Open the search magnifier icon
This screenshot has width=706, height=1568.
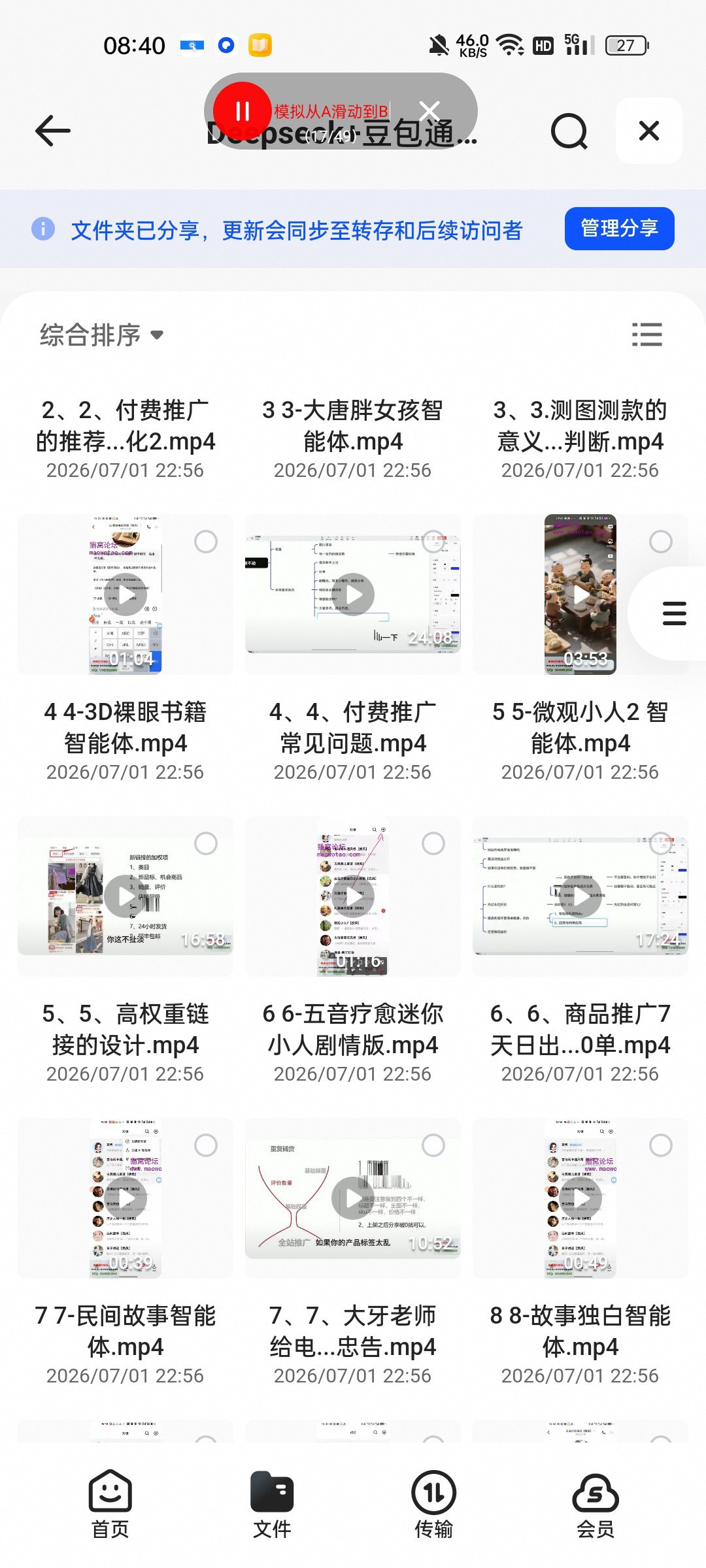tap(569, 131)
